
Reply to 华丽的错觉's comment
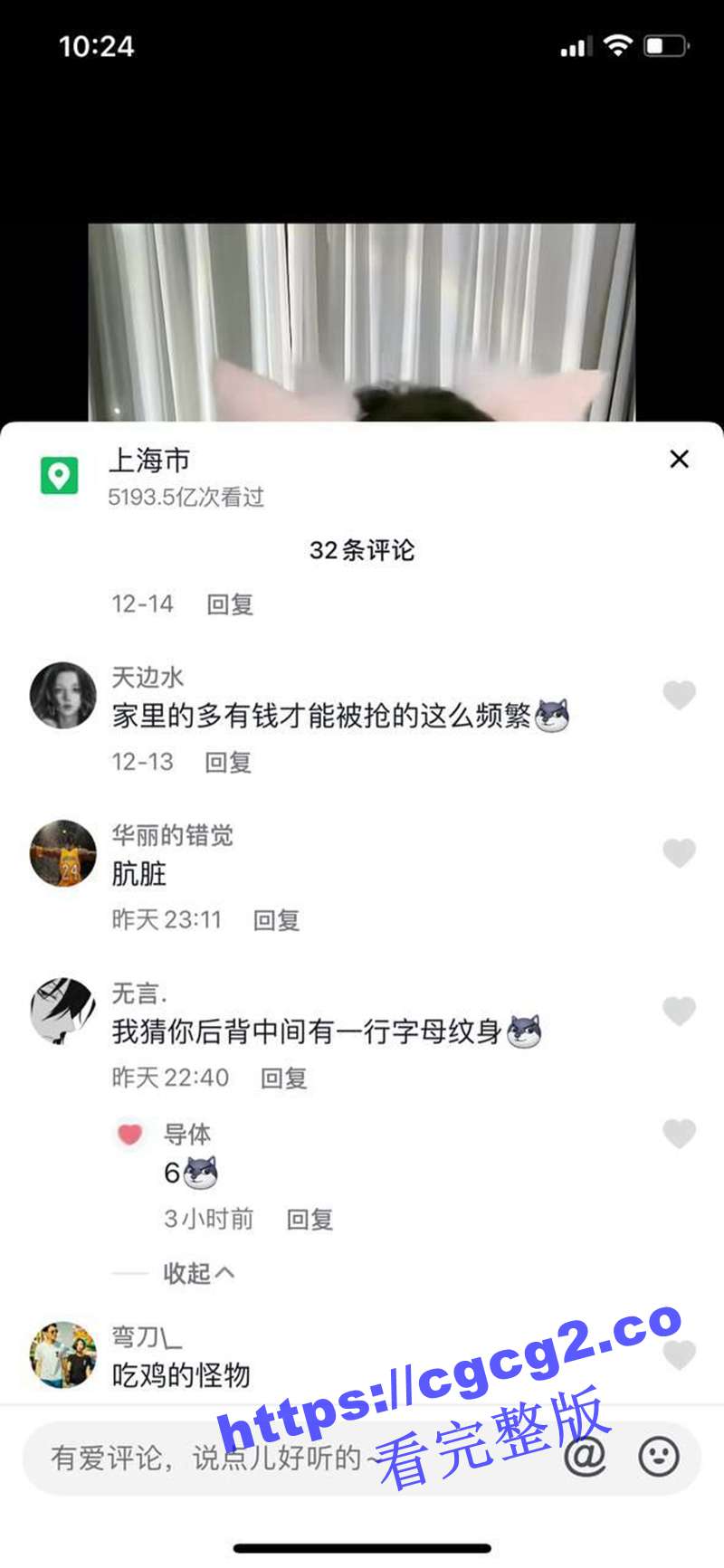tap(276, 920)
